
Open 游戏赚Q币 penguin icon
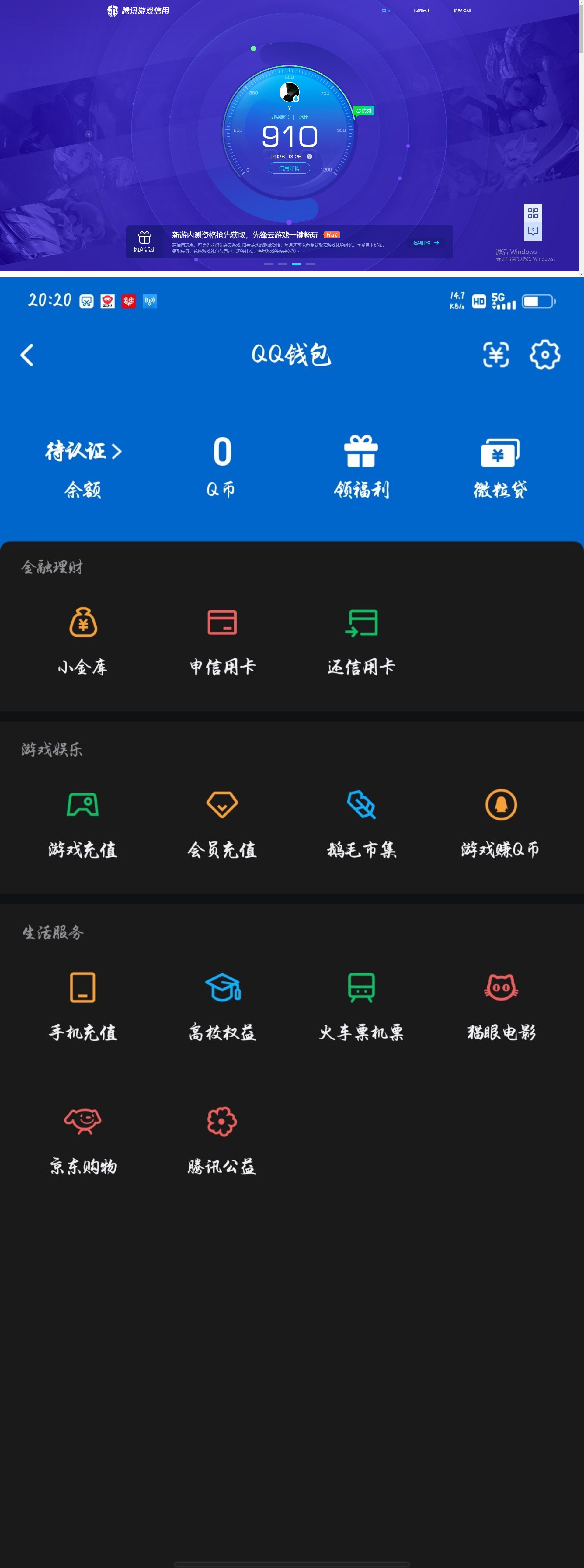(501, 805)
